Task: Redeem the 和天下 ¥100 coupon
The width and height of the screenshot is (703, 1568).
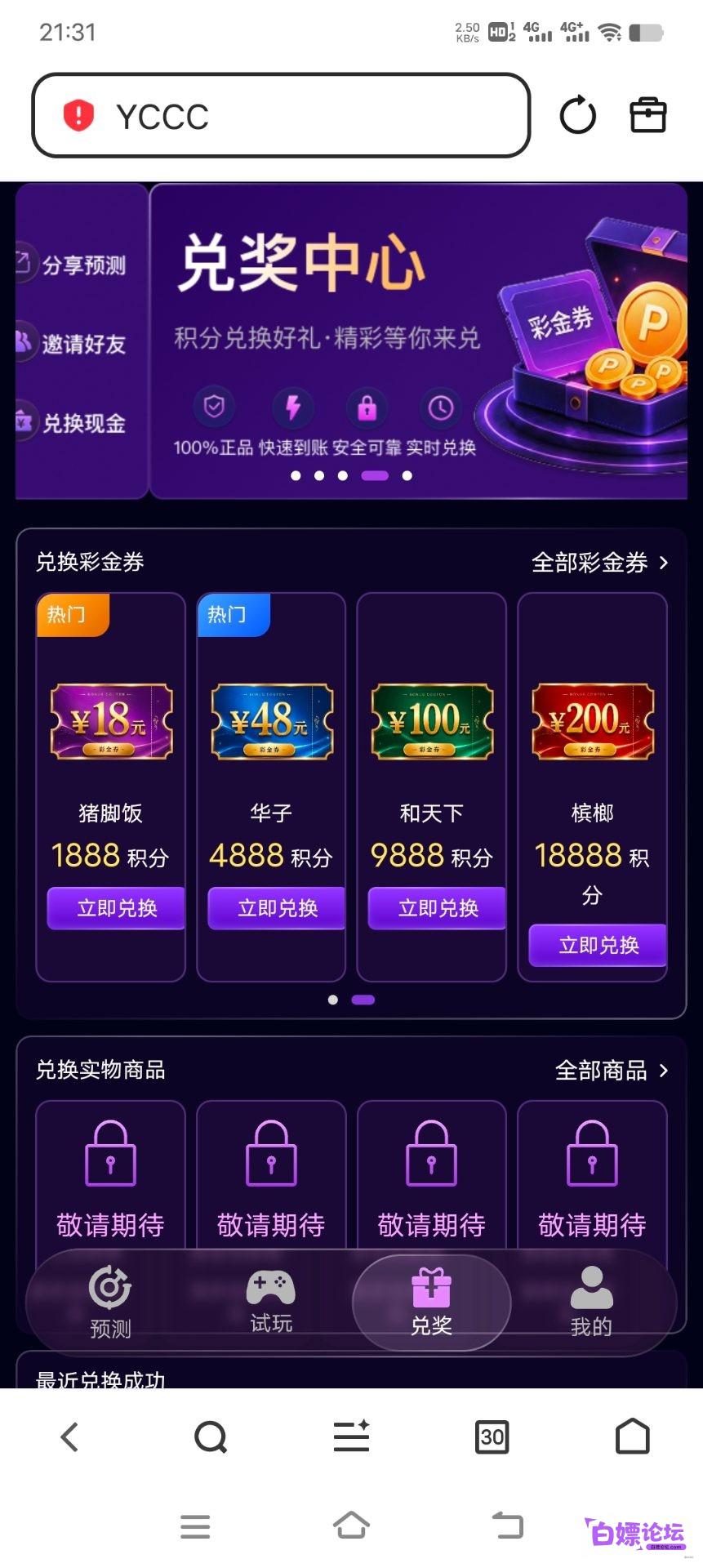Action: 437,908
